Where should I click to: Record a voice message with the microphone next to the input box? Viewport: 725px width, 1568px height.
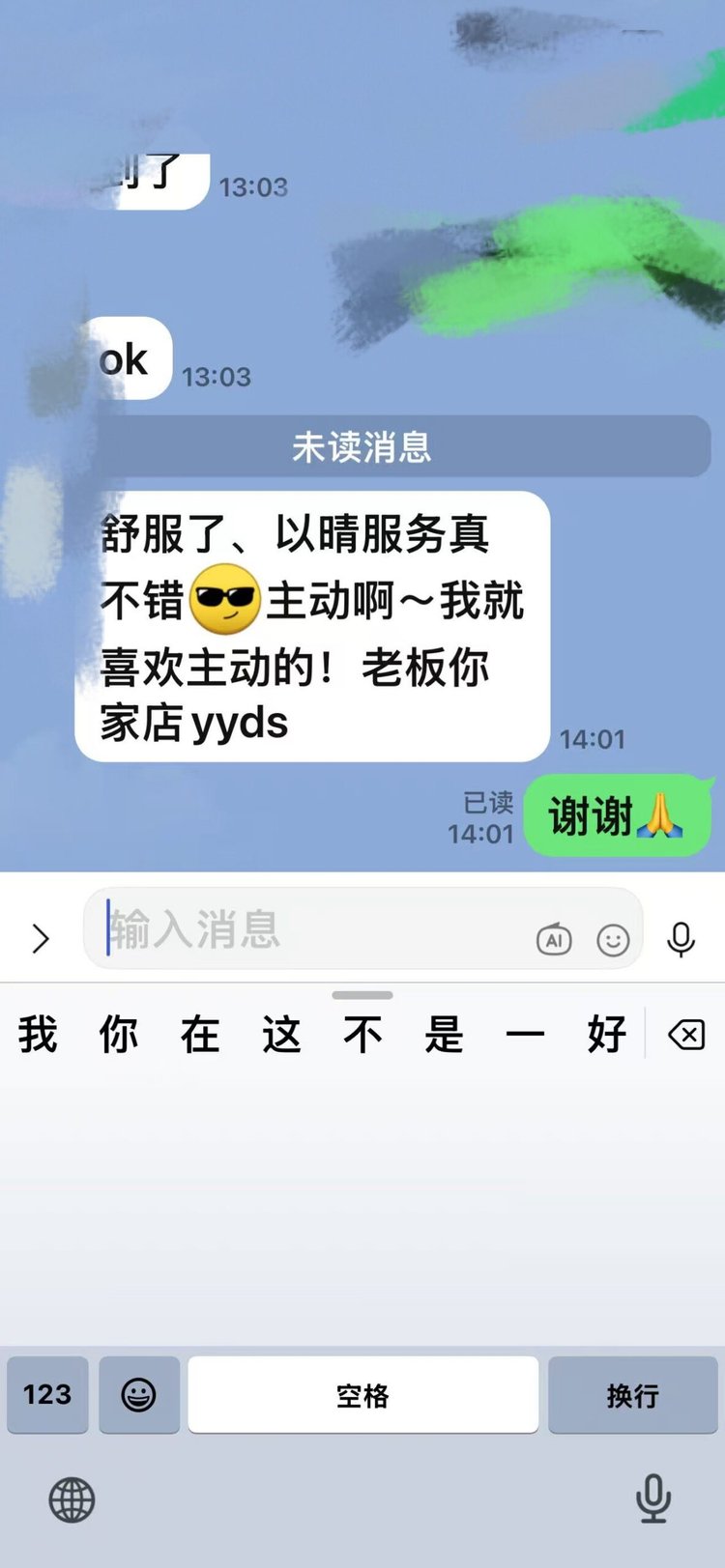pyautogui.click(x=681, y=938)
